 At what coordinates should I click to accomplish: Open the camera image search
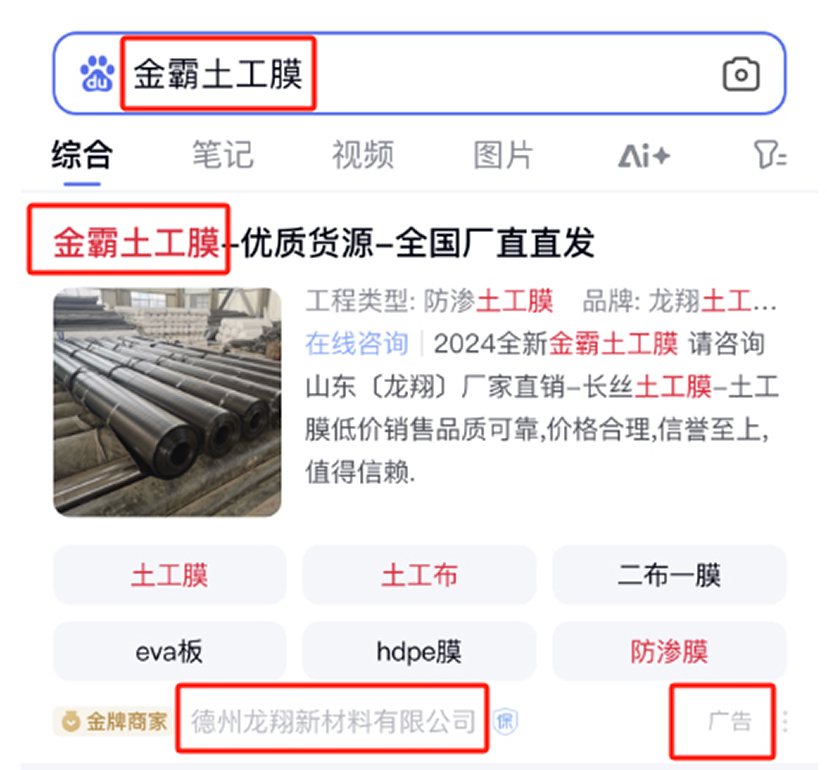coord(741,74)
